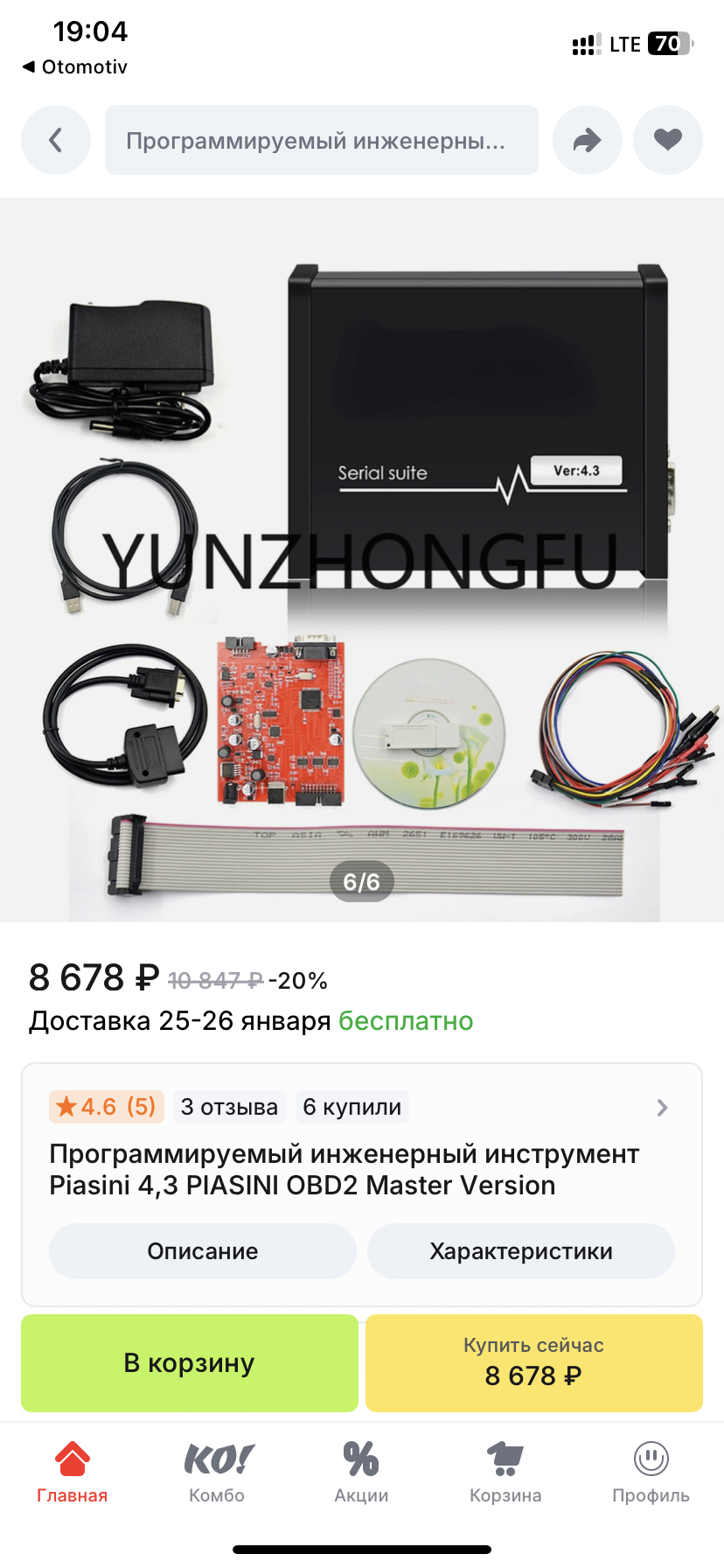Go to the Акции tab
The image size is (724, 1568).
pos(361,1473)
